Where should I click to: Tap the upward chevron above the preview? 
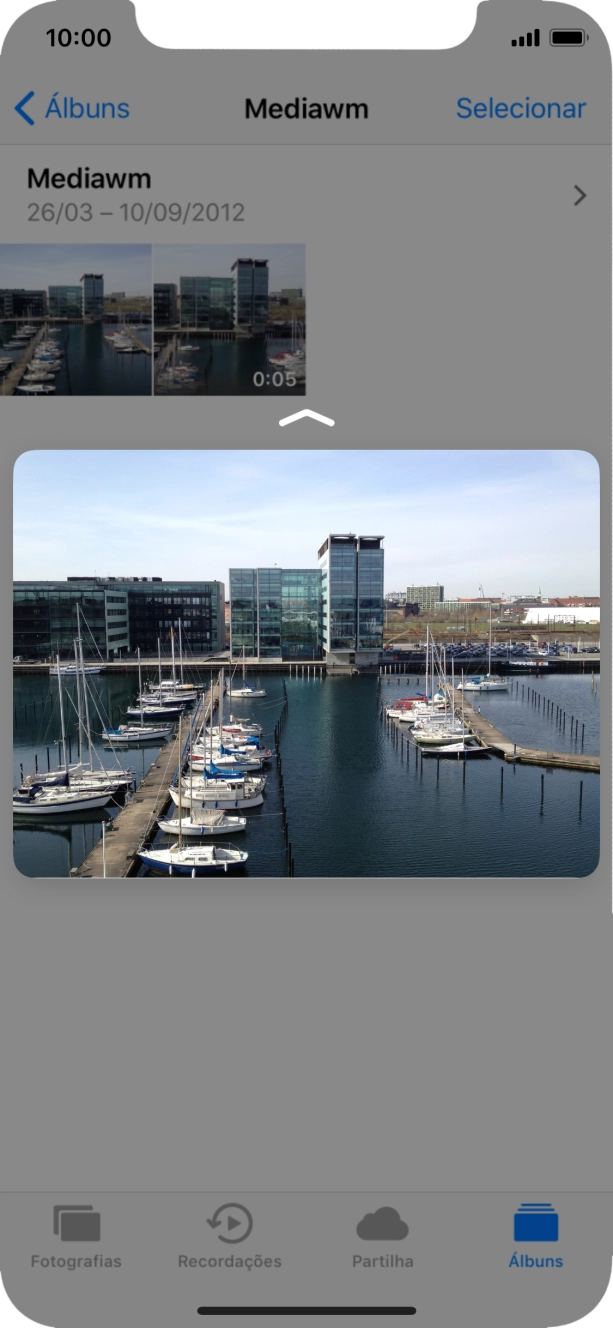[x=306, y=419]
